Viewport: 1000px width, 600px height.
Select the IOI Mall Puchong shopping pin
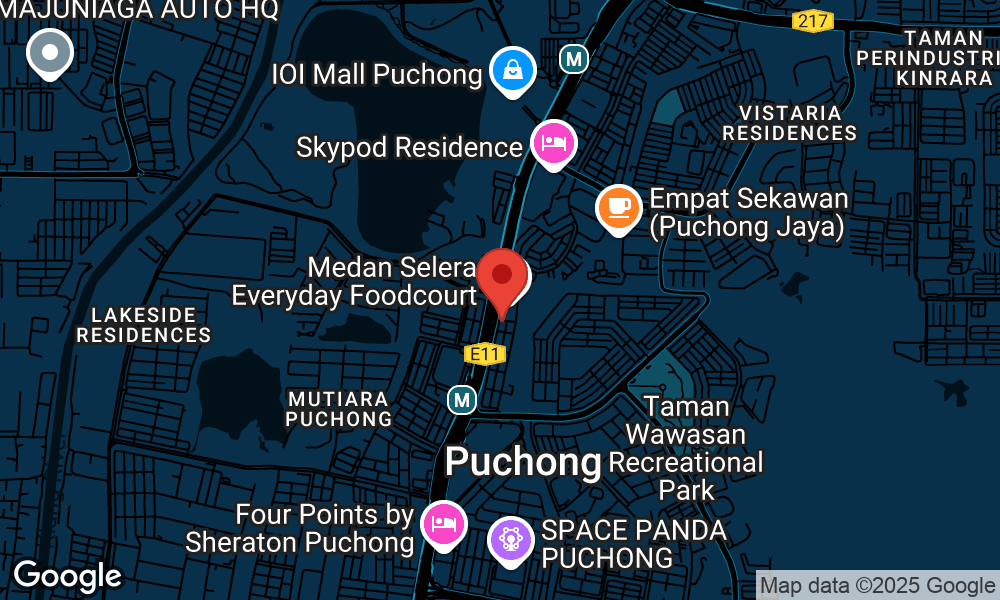pos(512,71)
